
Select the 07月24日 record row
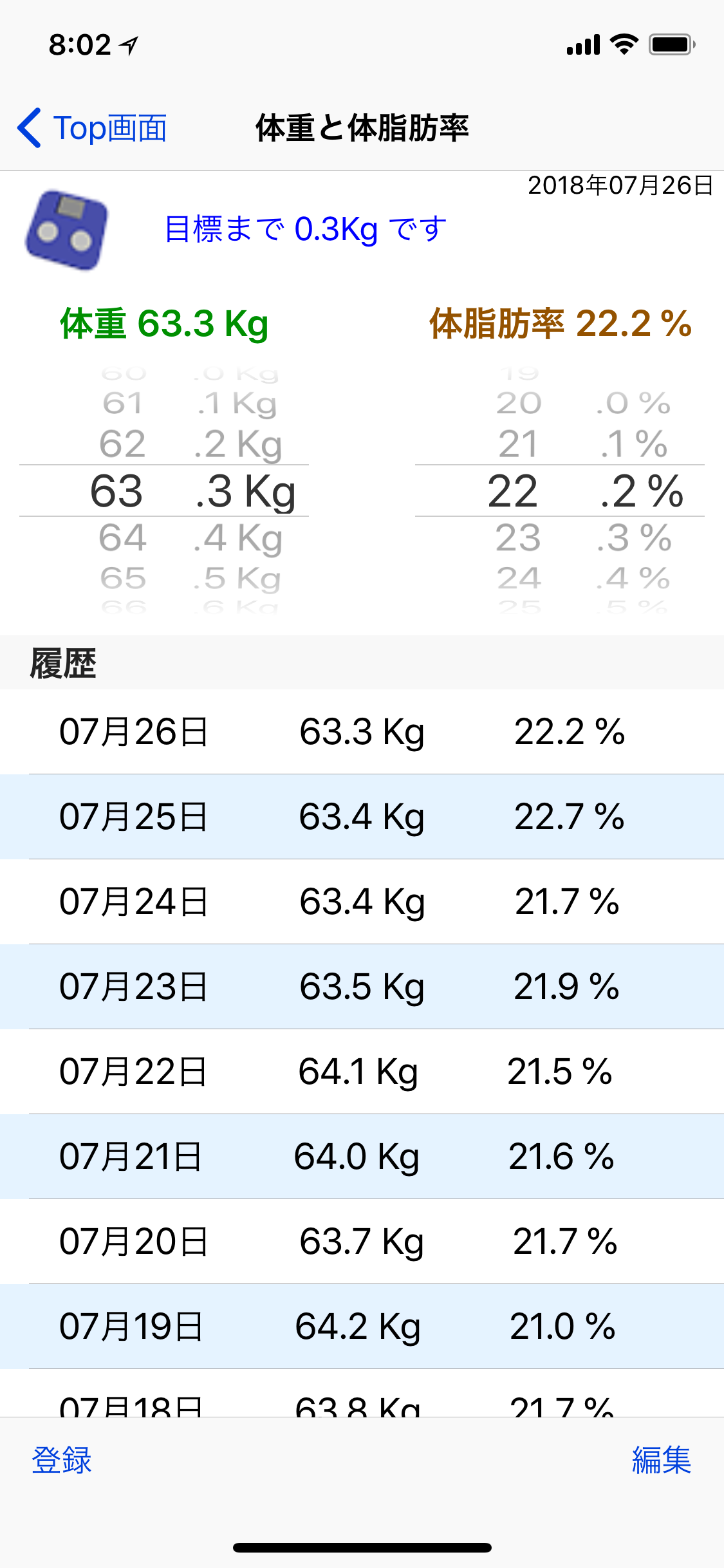(362, 902)
